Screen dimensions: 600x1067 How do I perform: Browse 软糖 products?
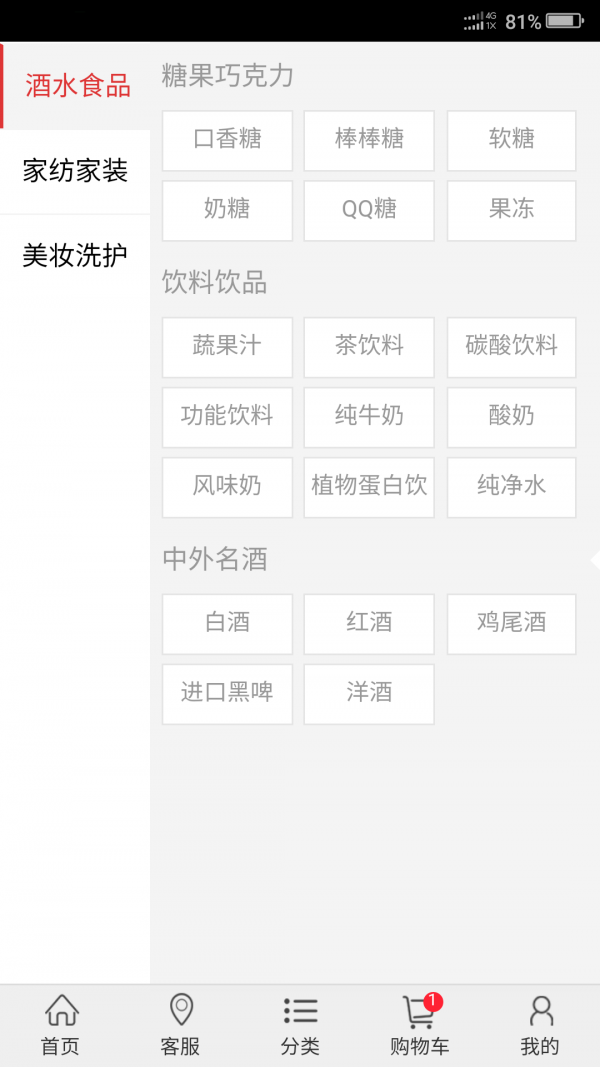coord(511,140)
